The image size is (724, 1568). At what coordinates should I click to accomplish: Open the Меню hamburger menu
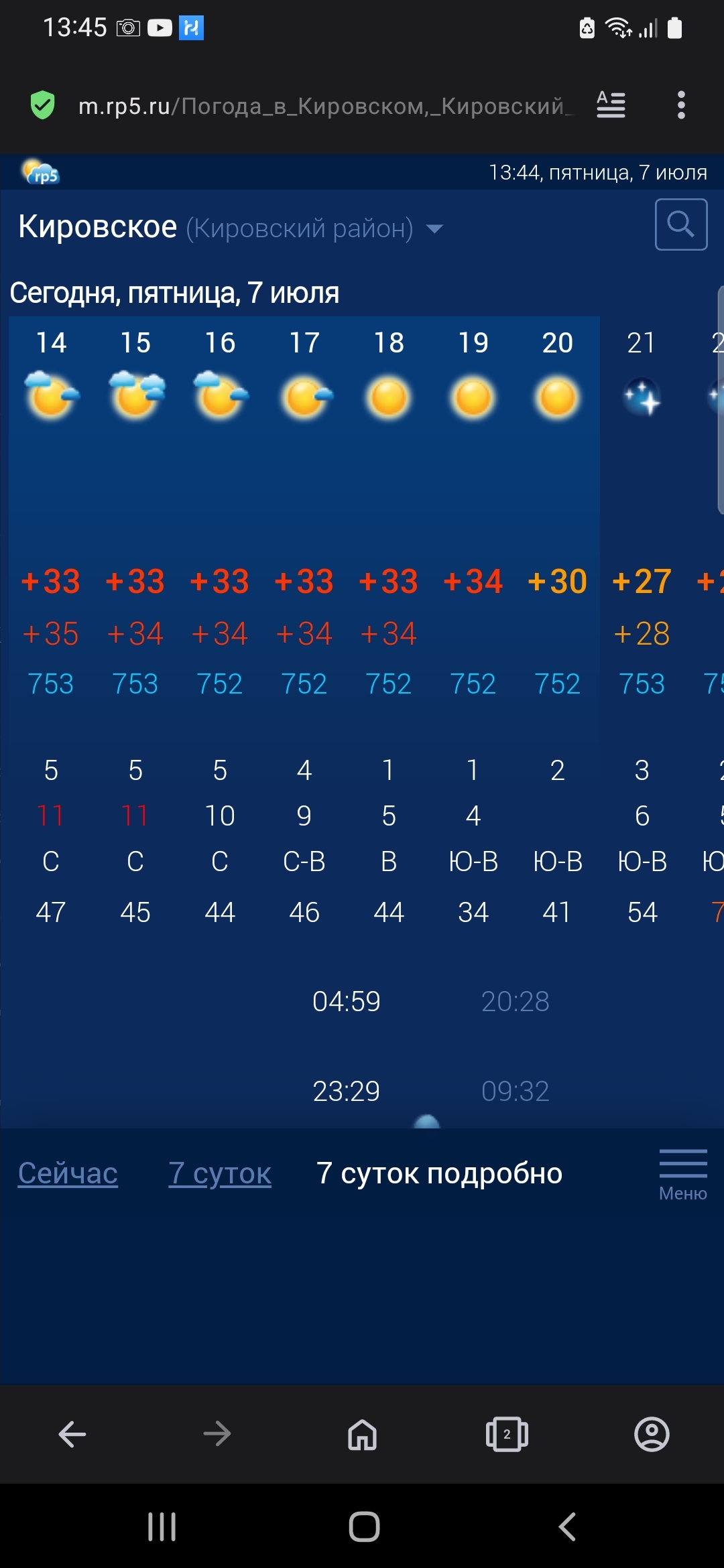[682, 1174]
